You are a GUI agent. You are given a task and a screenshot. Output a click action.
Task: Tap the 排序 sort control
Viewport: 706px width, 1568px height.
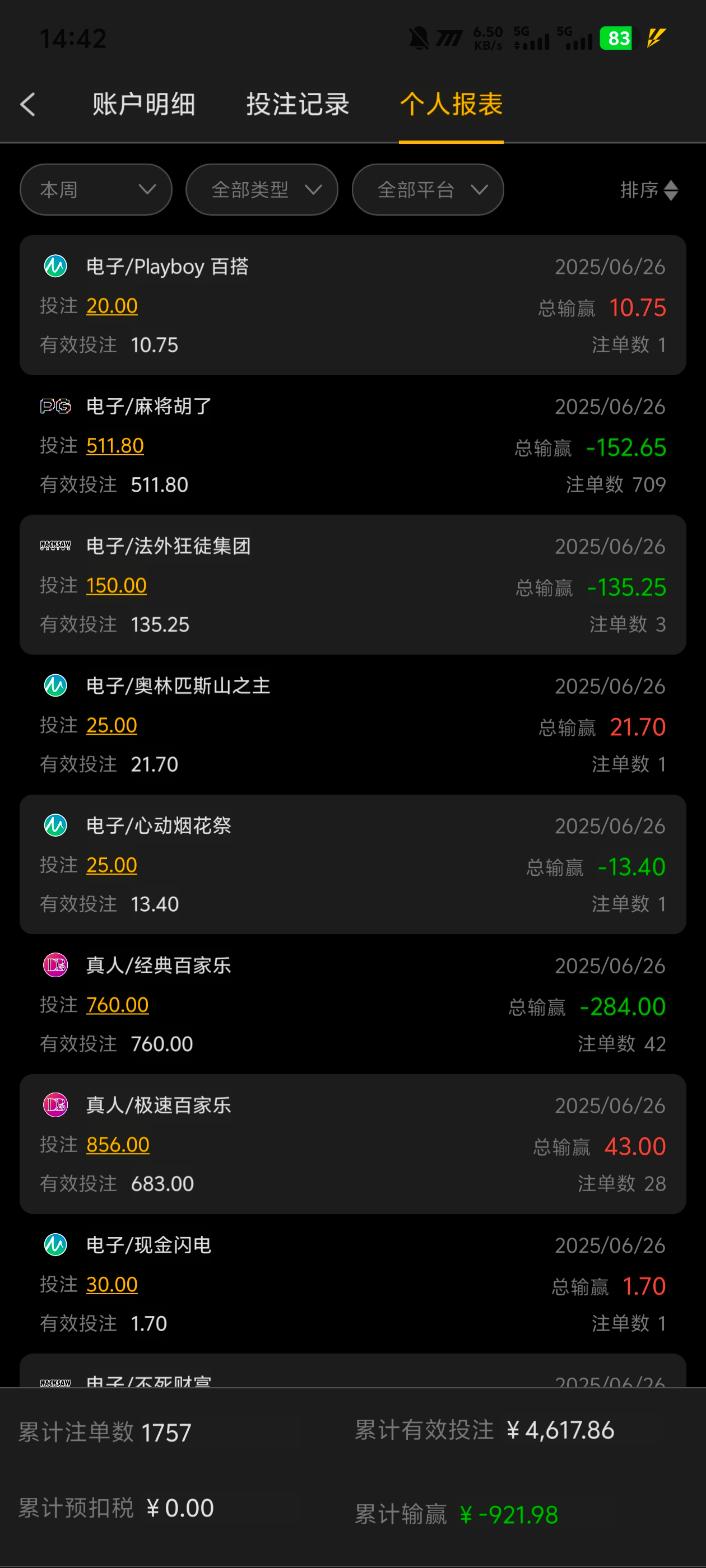tap(648, 190)
